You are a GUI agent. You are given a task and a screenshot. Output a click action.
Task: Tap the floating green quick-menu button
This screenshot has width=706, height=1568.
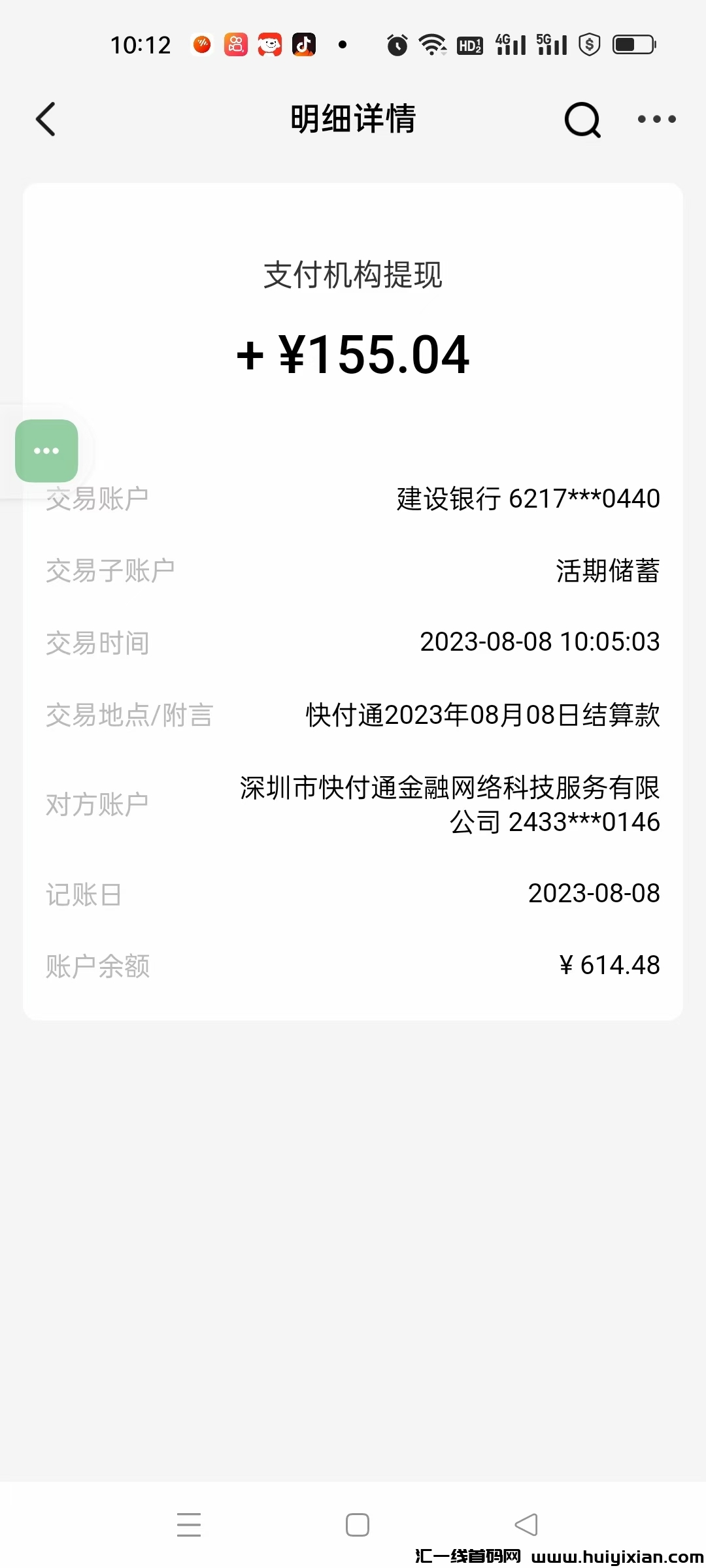(x=46, y=450)
